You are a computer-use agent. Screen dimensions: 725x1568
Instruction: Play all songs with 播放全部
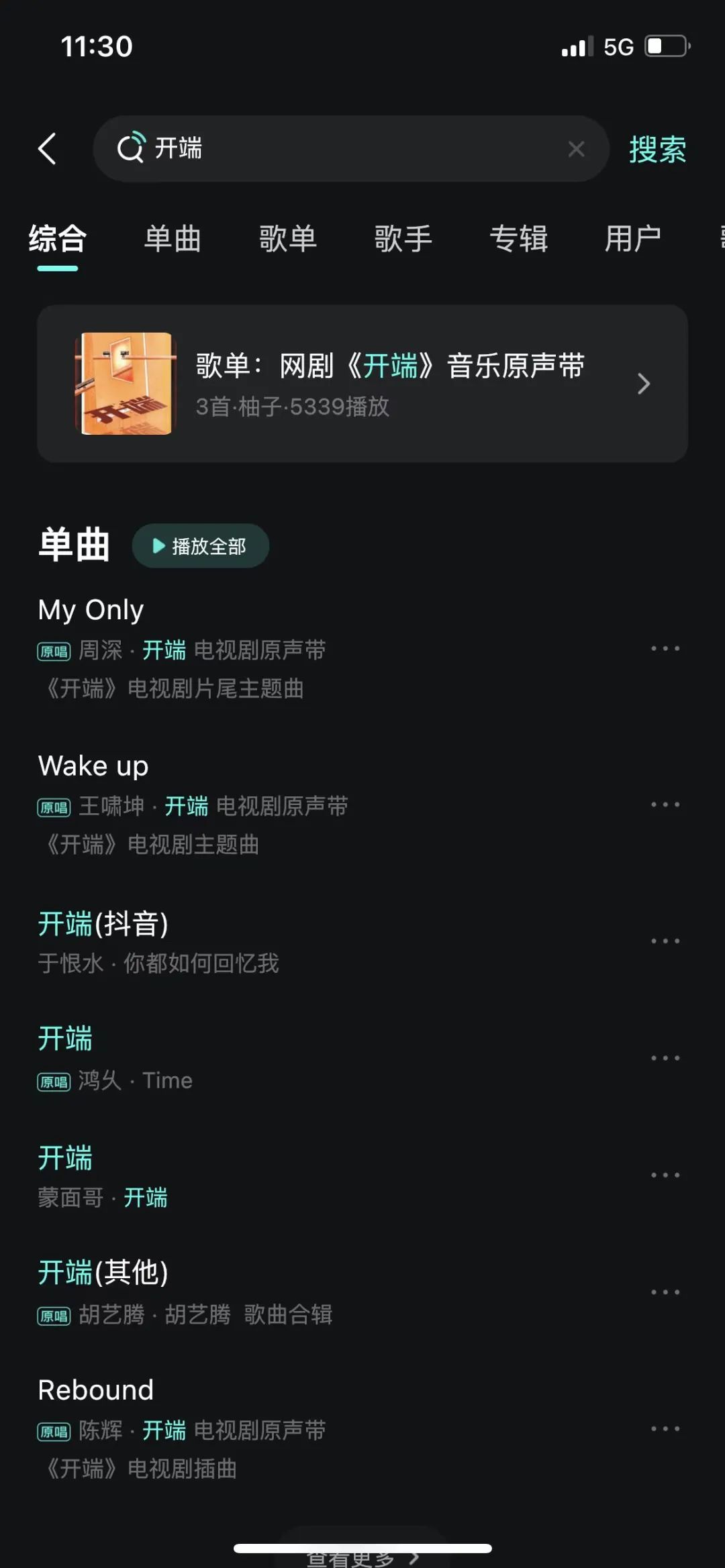click(200, 546)
